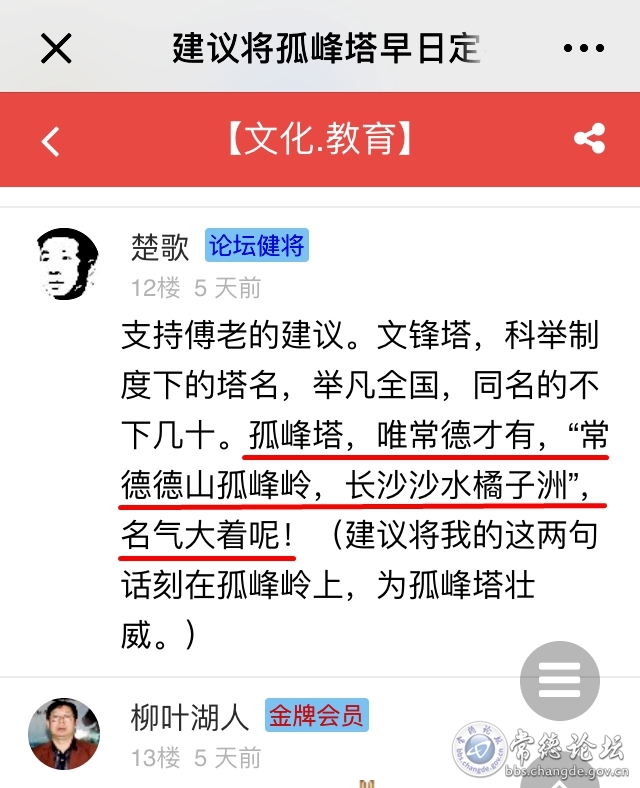
Task: Close the webpage with the X icon
Action: [56, 48]
